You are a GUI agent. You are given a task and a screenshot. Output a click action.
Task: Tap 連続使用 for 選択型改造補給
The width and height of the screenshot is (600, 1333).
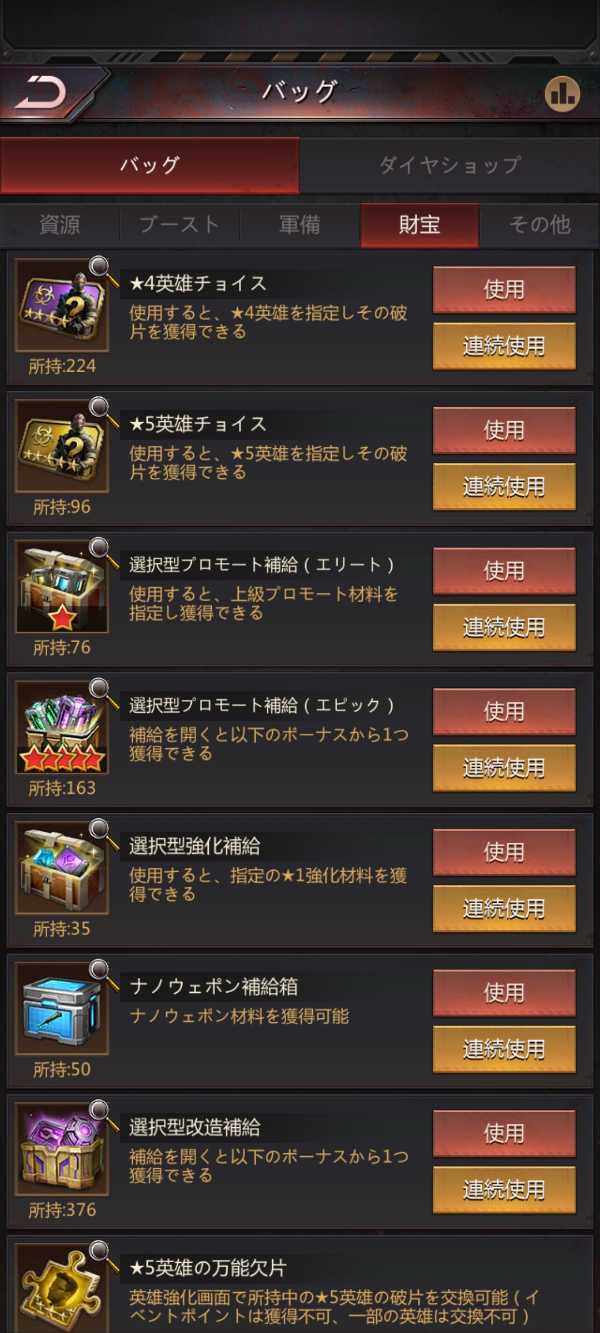click(x=503, y=1190)
